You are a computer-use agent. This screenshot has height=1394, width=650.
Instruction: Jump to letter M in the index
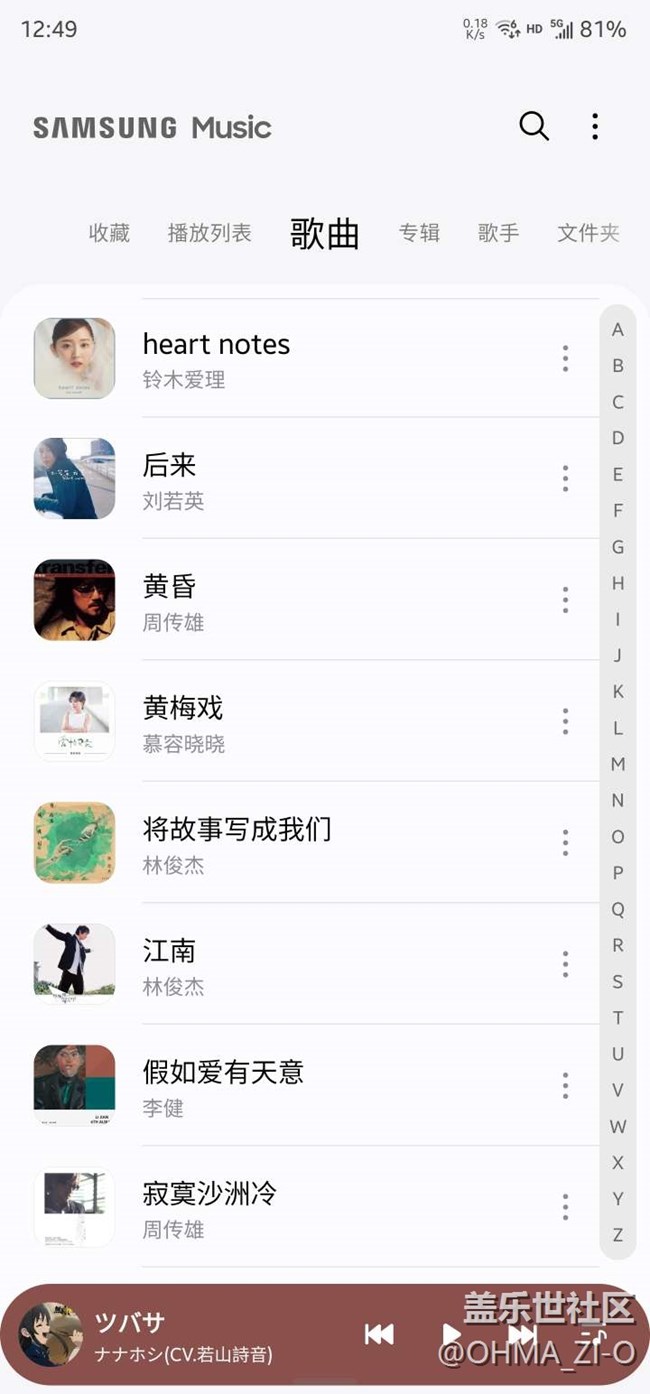click(618, 764)
